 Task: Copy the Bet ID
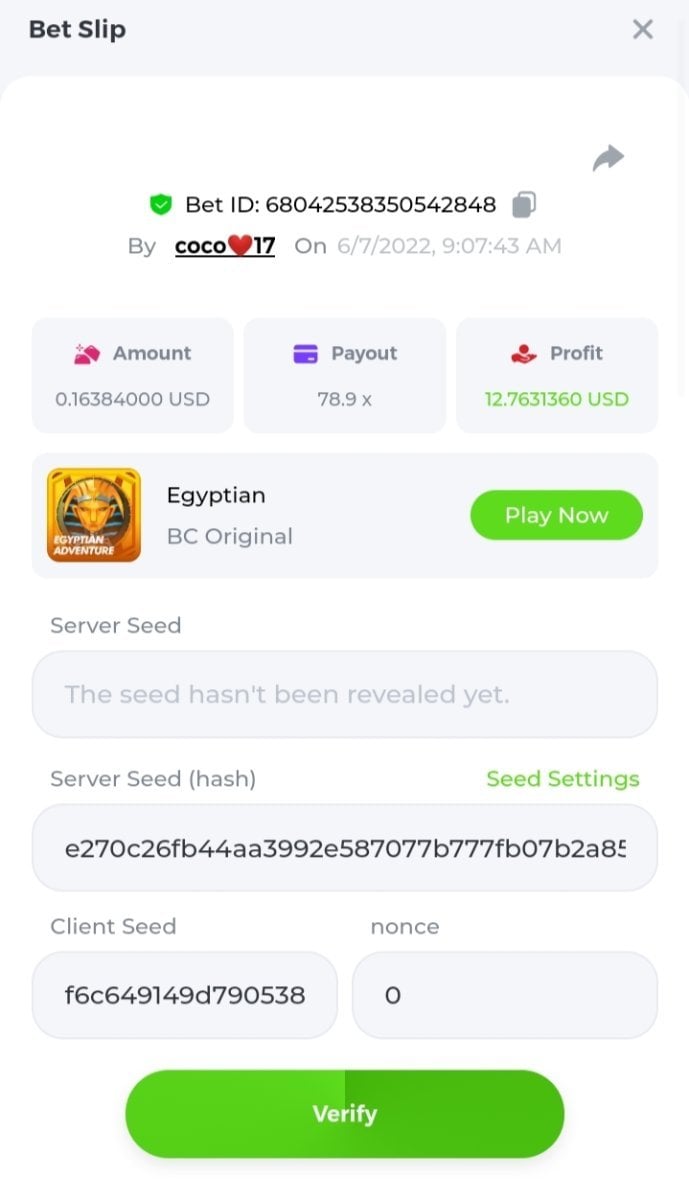(x=524, y=205)
